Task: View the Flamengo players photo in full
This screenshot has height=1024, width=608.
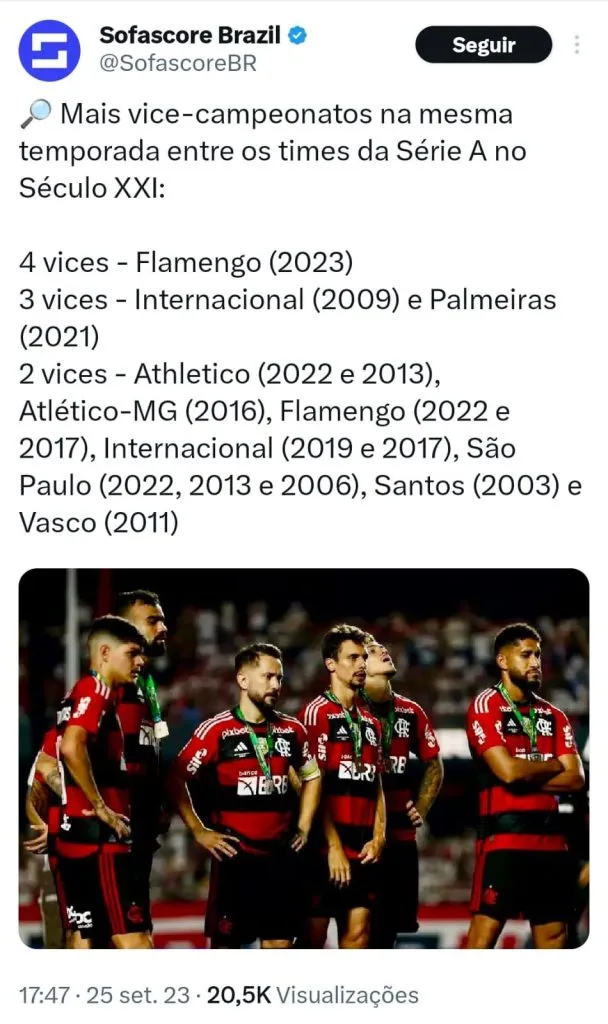Action: pos(304,758)
